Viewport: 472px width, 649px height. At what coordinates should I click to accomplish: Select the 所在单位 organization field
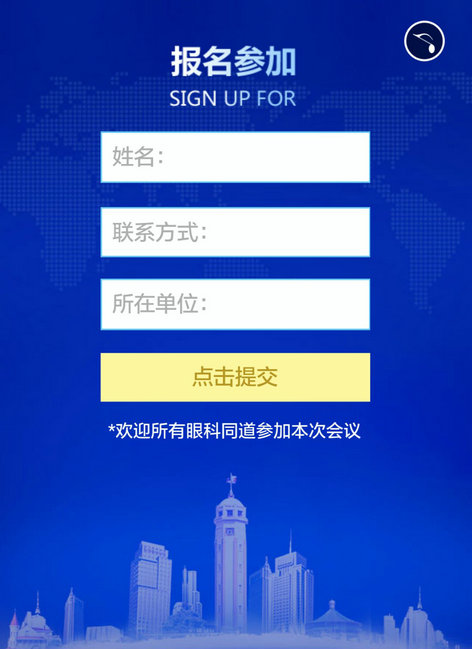(235, 305)
